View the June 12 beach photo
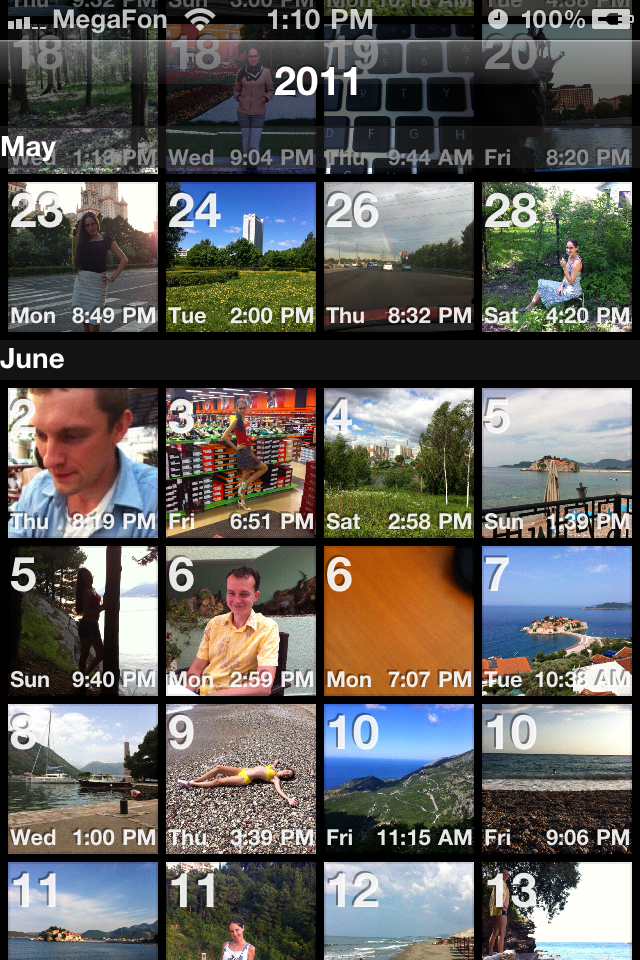 click(x=399, y=912)
